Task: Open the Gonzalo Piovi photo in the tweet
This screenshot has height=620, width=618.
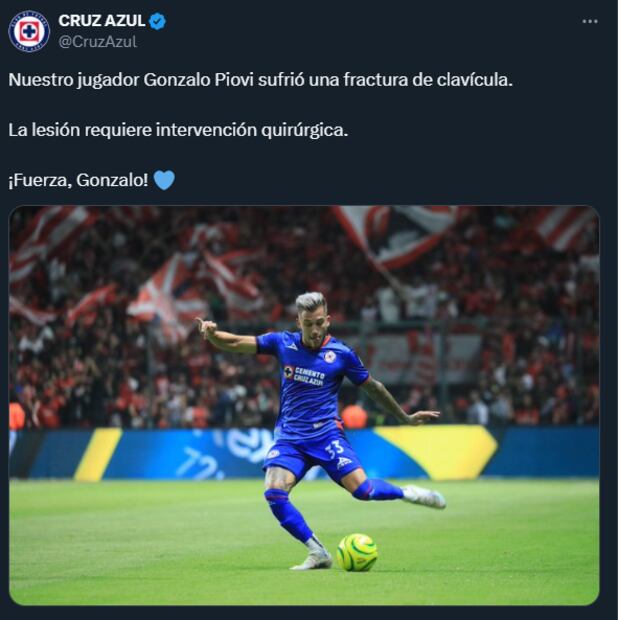Action: click(304, 405)
